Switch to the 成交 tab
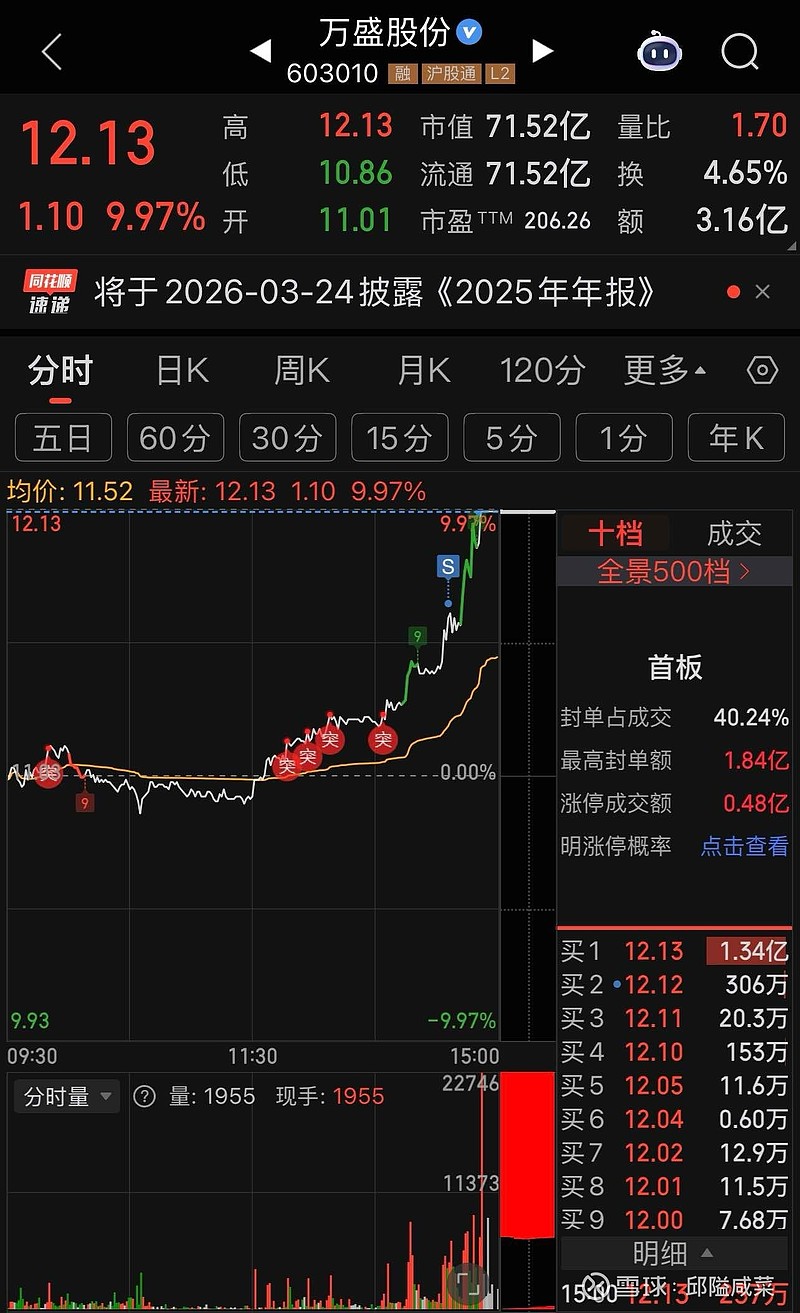This screenshot has width=800, height=1313. (734, 533)
